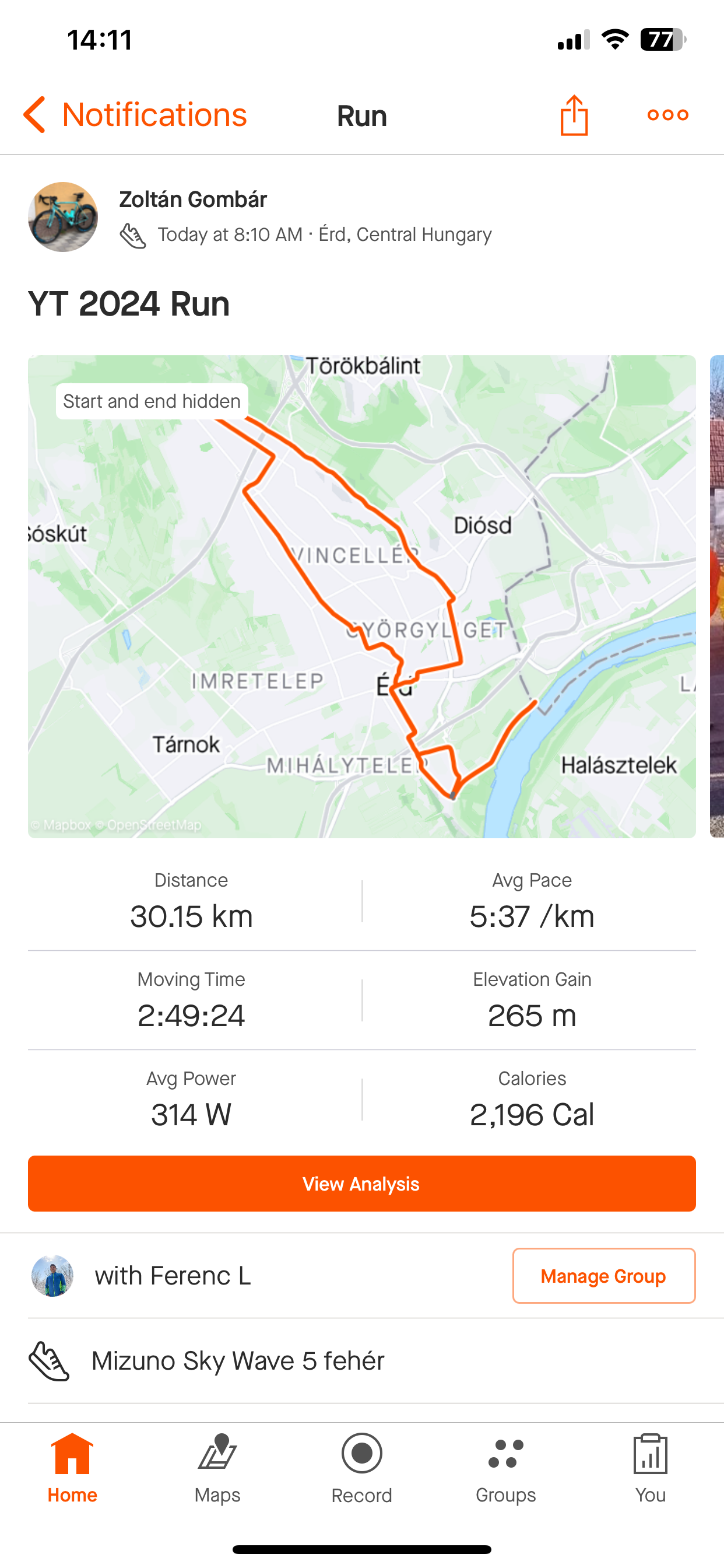The image size is (724, 1568).
Task: Open the three-dot overflow menu
Action: point(667,115)
